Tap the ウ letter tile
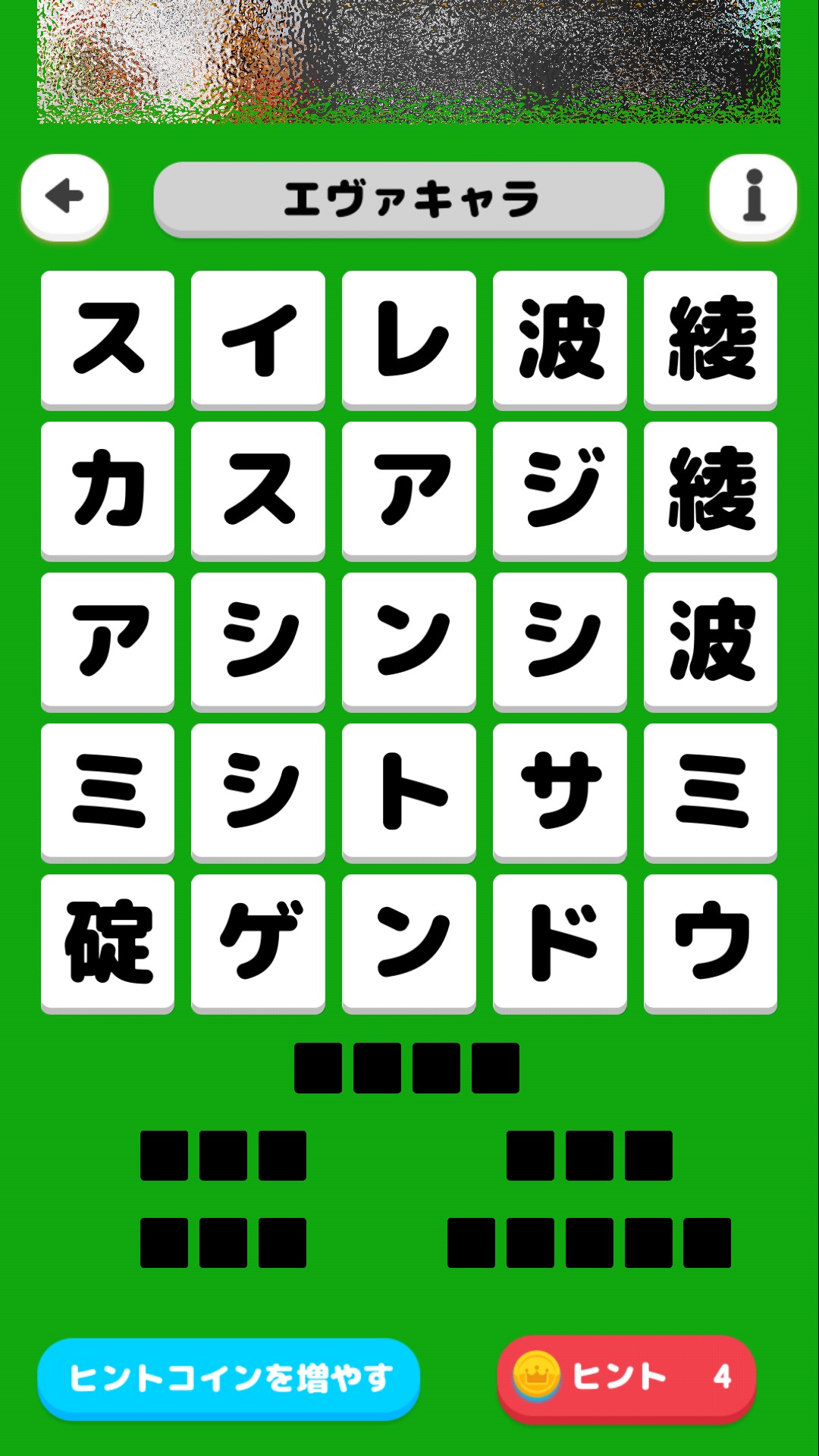Screen dimensions: 819x1456 [711, 943]
